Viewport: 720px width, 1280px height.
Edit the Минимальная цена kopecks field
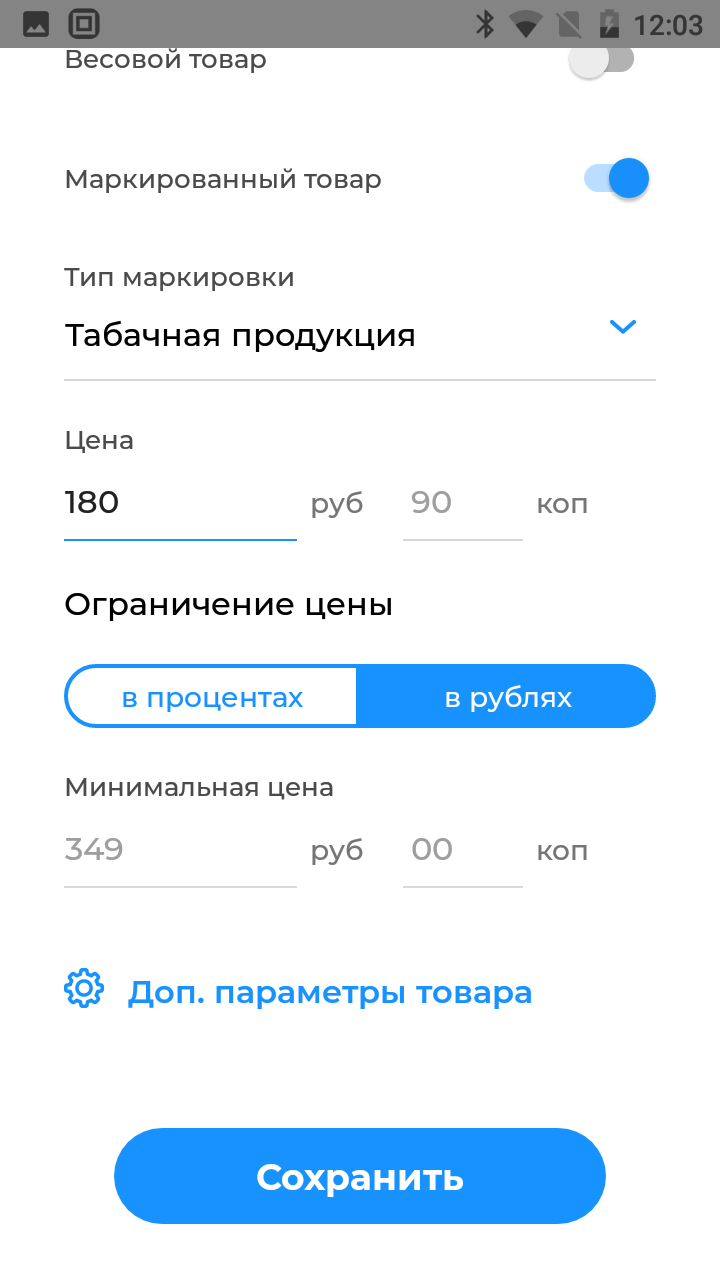click(x=462, y=850)
